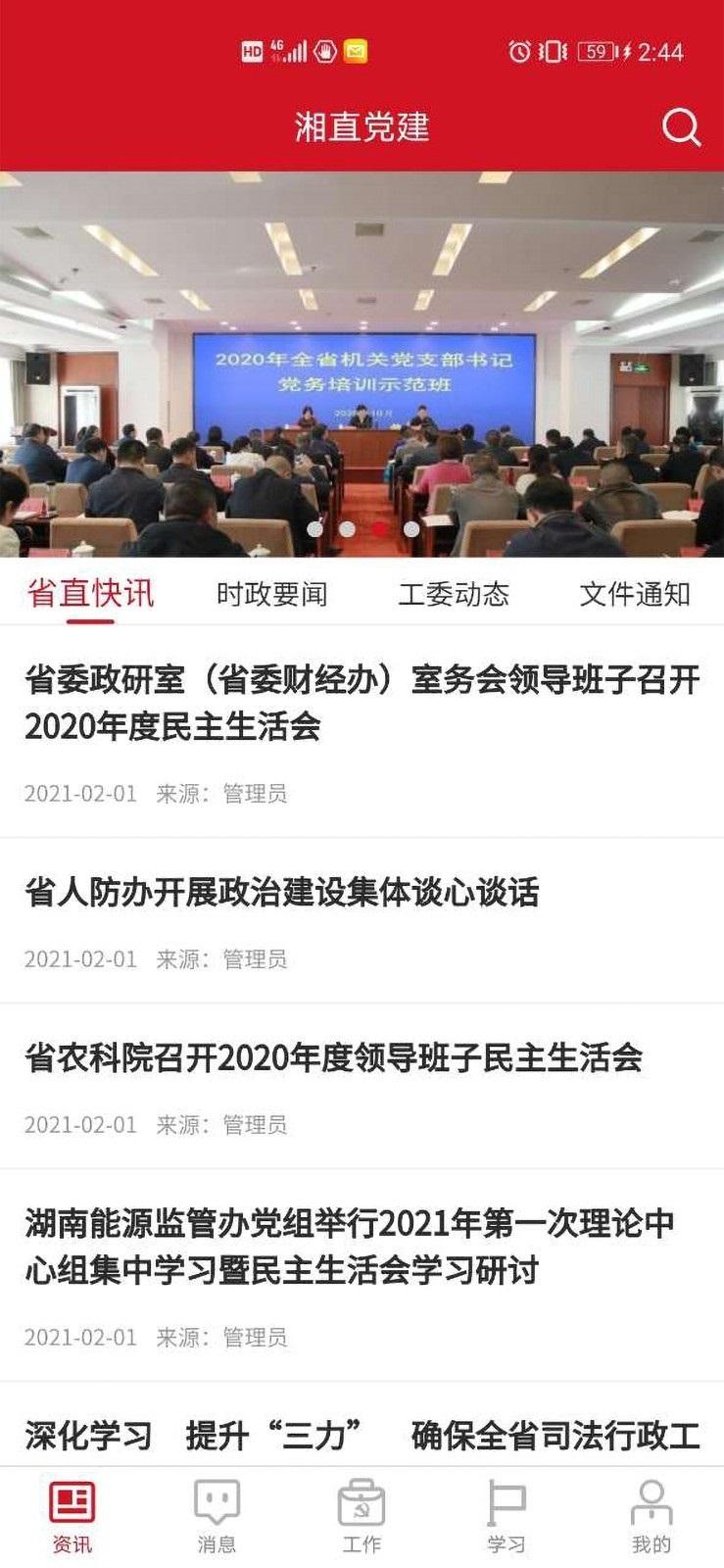Viewport: 724px width, 1568px height.
Task: Read the 省人防办开展政治建设集体谈心谈话 article
Action: point(282,893)
